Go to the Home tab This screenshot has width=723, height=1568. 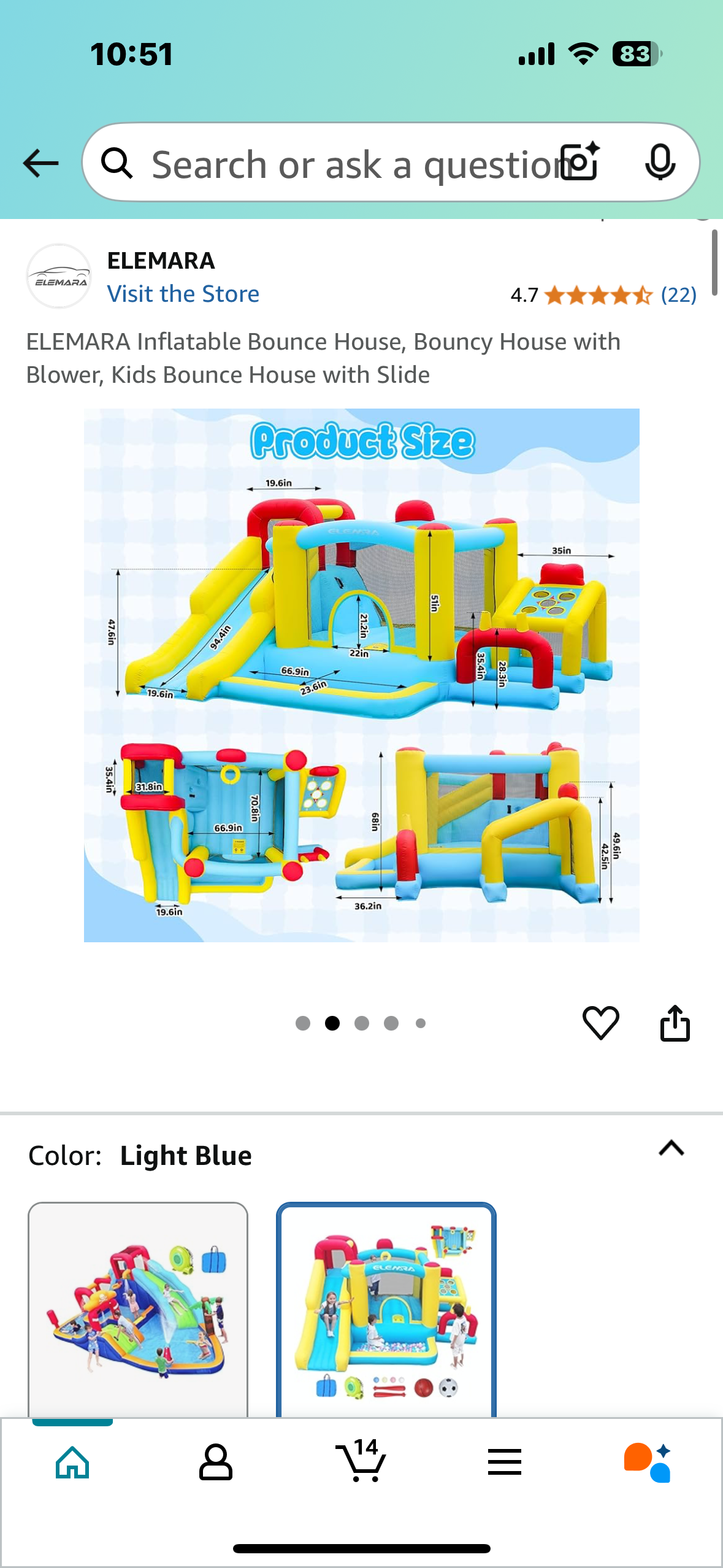[72, 1462]
